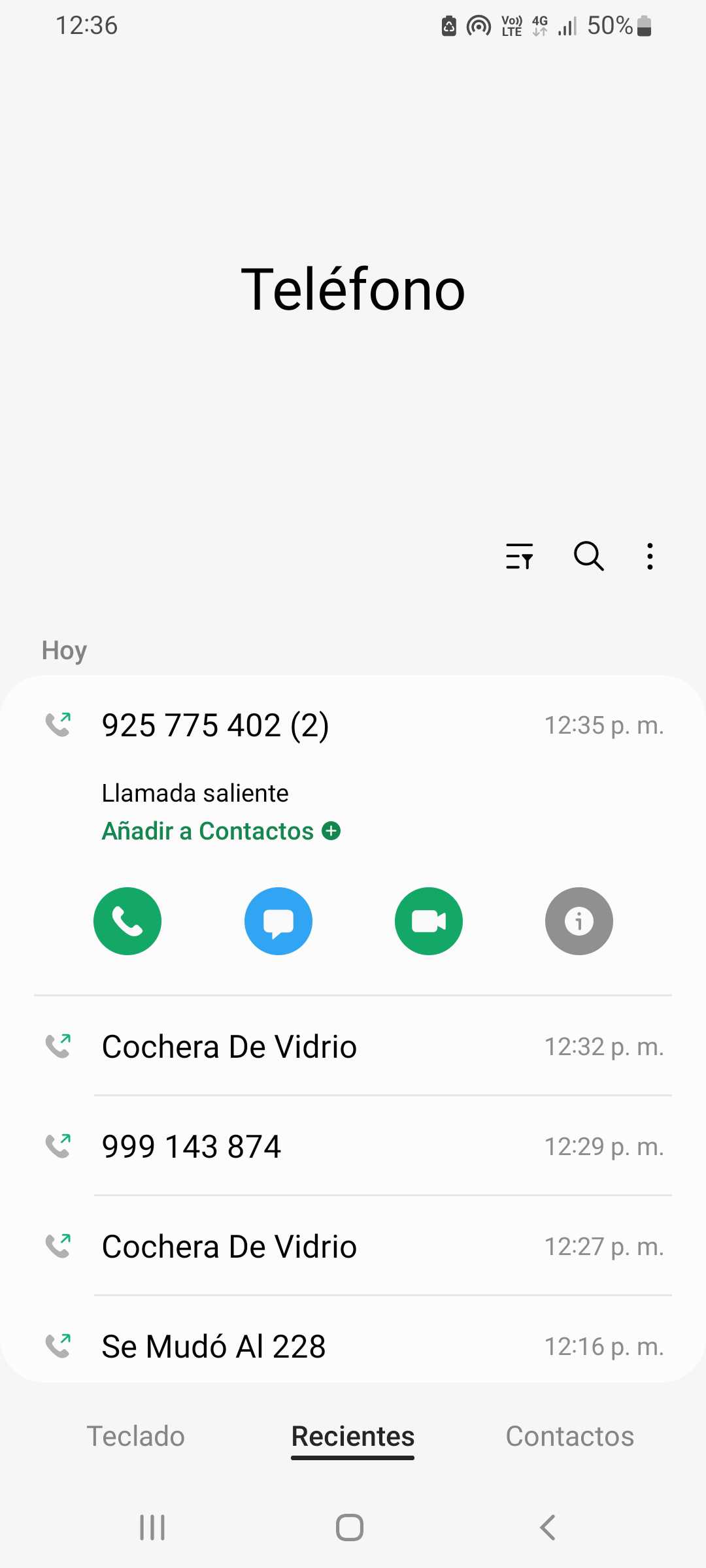Call 925 775 402 with green phone button
The height and width of the screenshot is (1568, 706).
127,921
